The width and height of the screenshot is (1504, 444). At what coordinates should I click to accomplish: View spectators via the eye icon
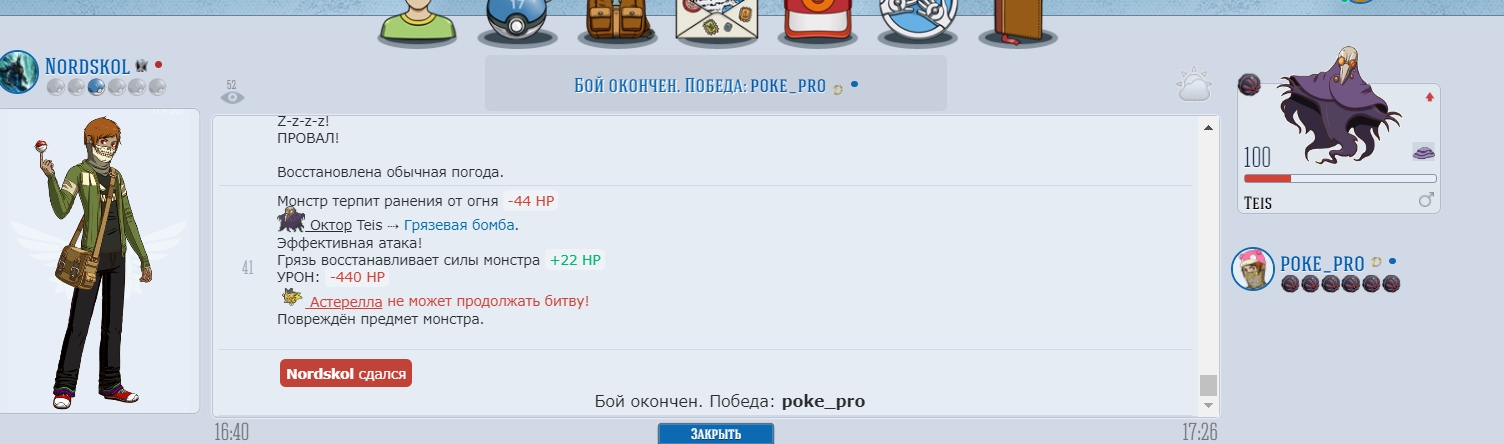coord(232,97)
